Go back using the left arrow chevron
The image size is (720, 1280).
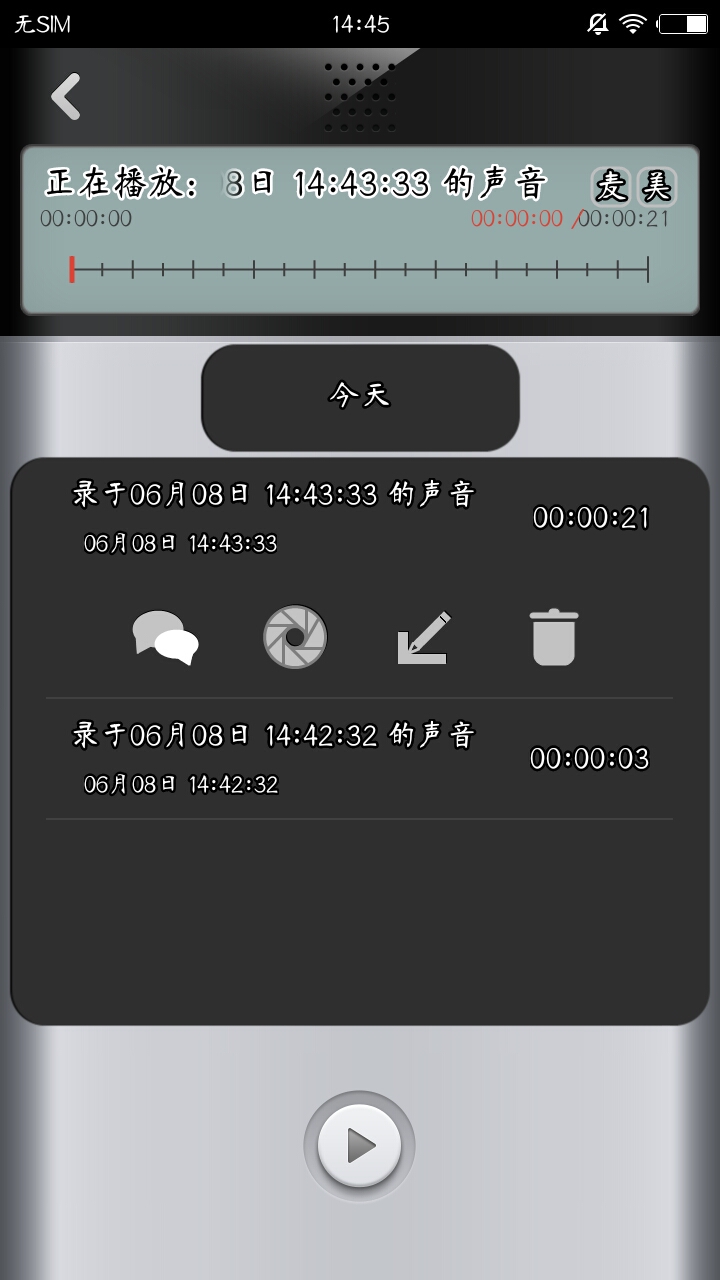tap(64, 96)
